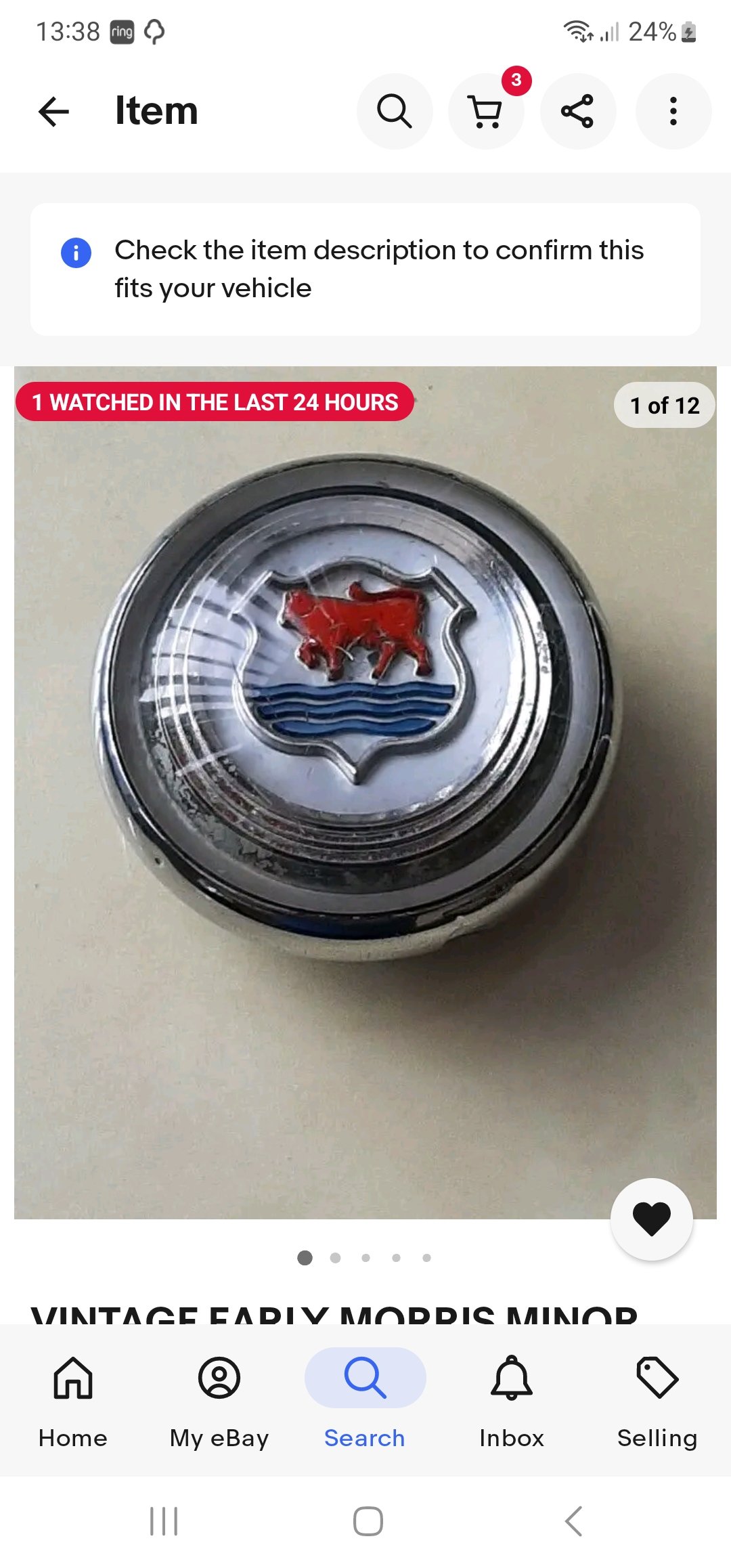The width and height of the screenshot is (731, 1568).
Task: Tap the system recent apps button
Action: pos(164,1521)
